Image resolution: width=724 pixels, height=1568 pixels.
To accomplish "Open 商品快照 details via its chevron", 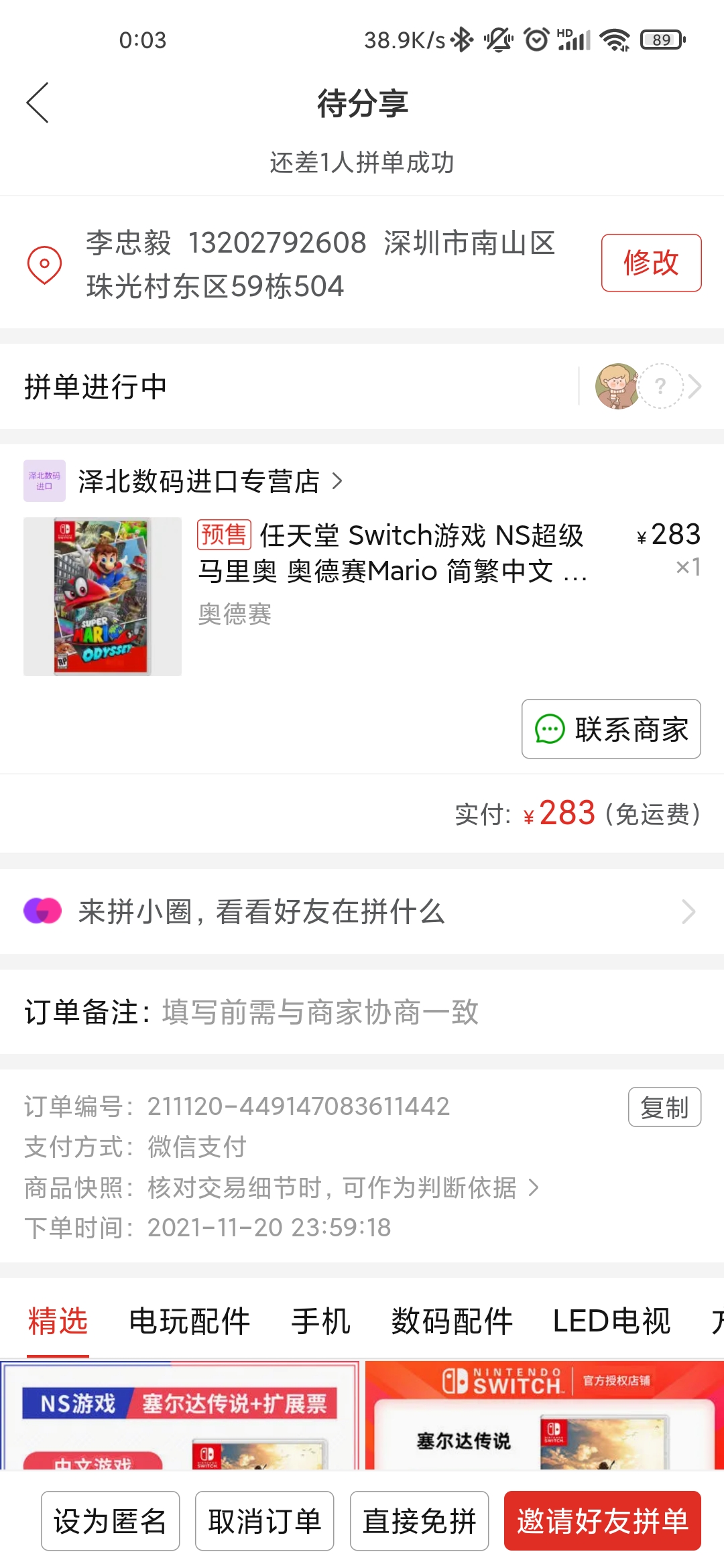I will [533, 1187].
